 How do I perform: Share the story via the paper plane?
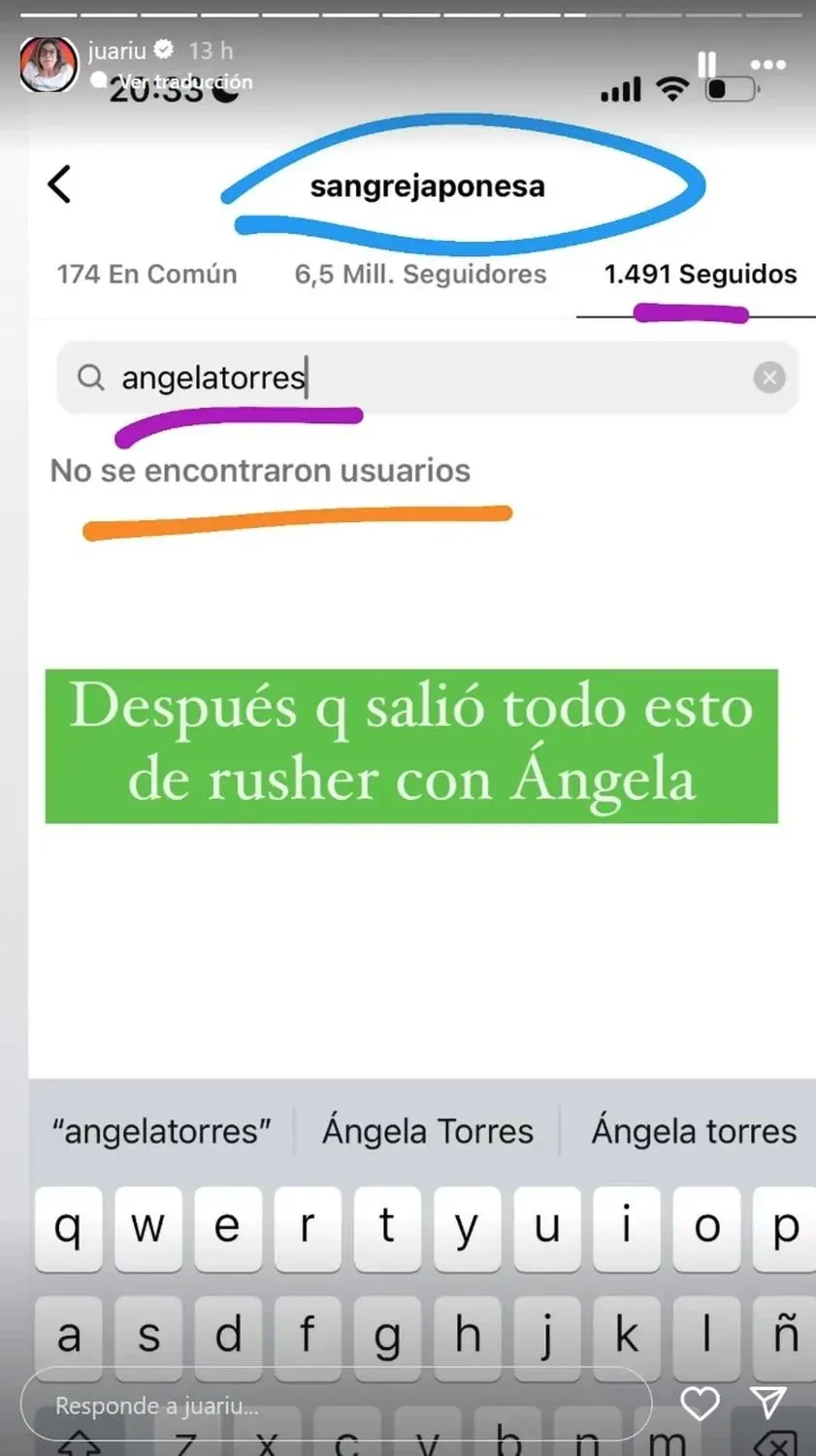tap(768, 1404)
